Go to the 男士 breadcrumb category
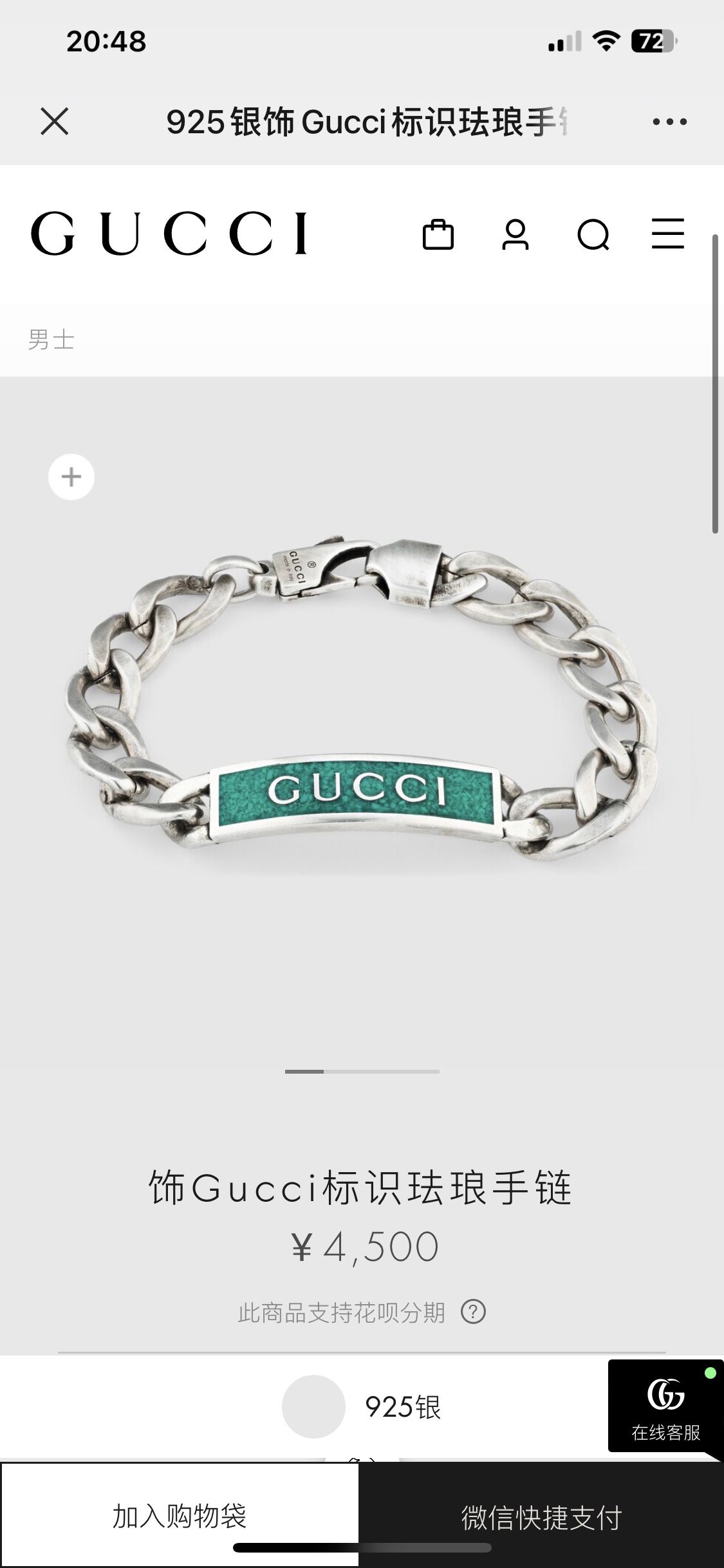724x1568 pixels. pos(51,339)
